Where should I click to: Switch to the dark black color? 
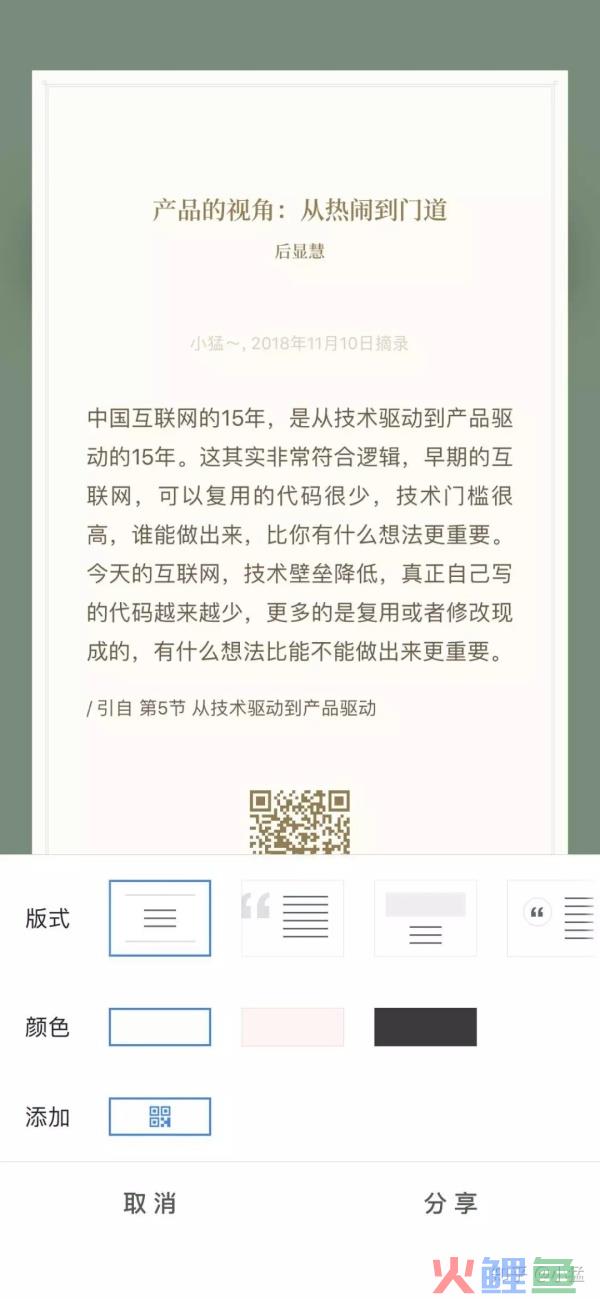coord(425,1027)
